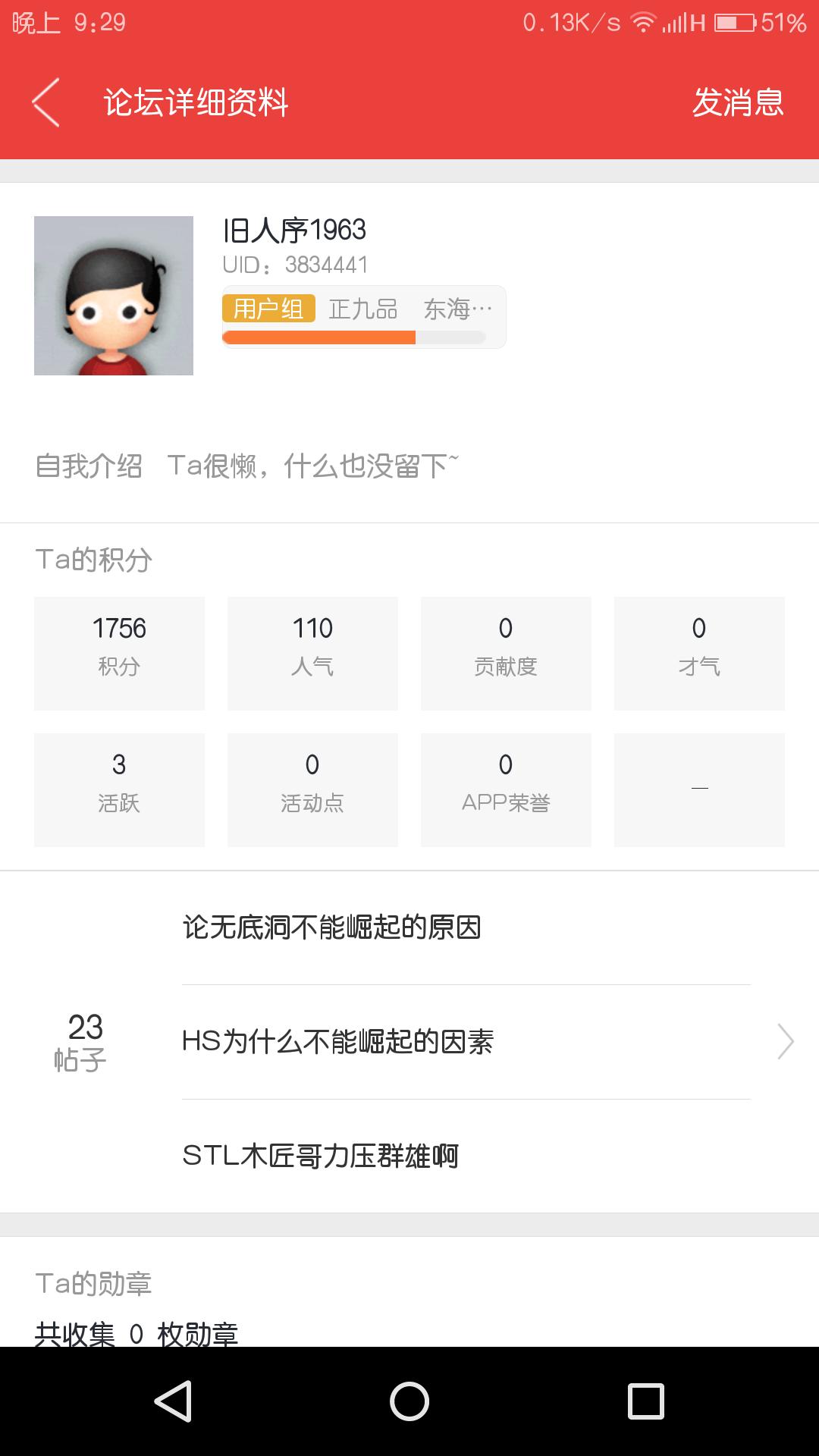Image resolution: width=819 pixels, height=1456 pixels.
Task: Tap the system home button
Action: (409, 1401)
